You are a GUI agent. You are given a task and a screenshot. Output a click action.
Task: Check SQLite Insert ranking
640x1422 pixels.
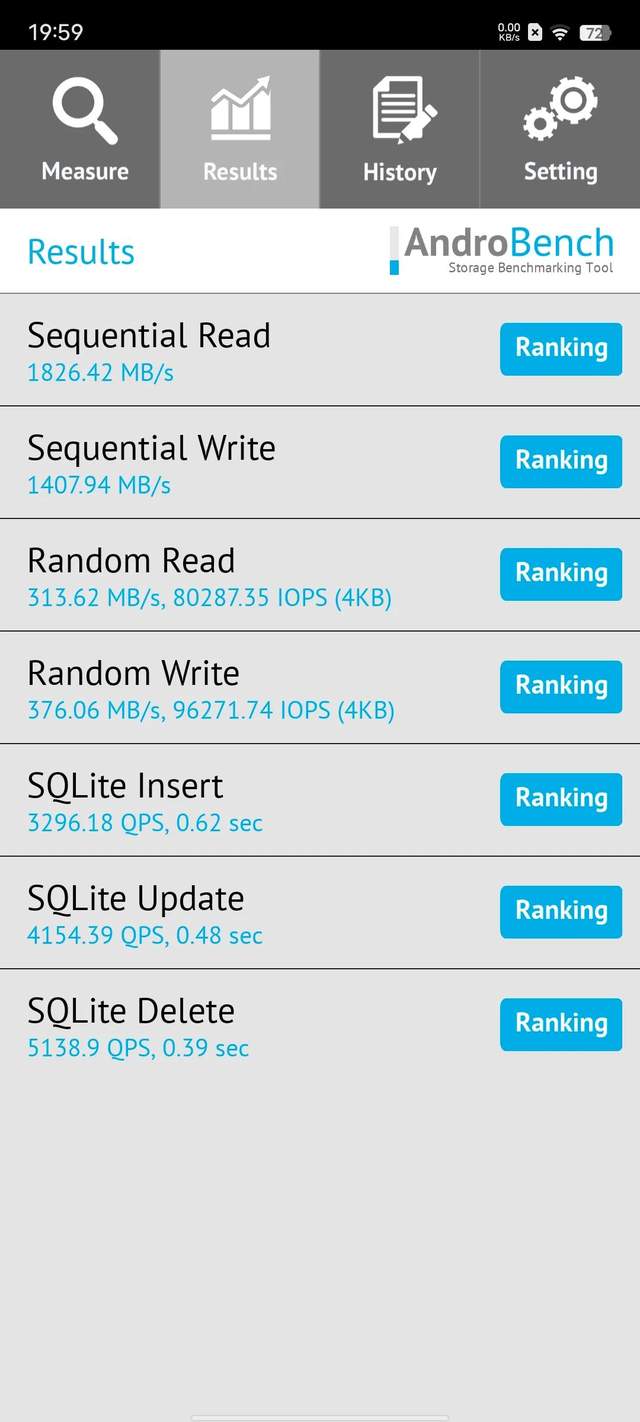coord(561,798)
